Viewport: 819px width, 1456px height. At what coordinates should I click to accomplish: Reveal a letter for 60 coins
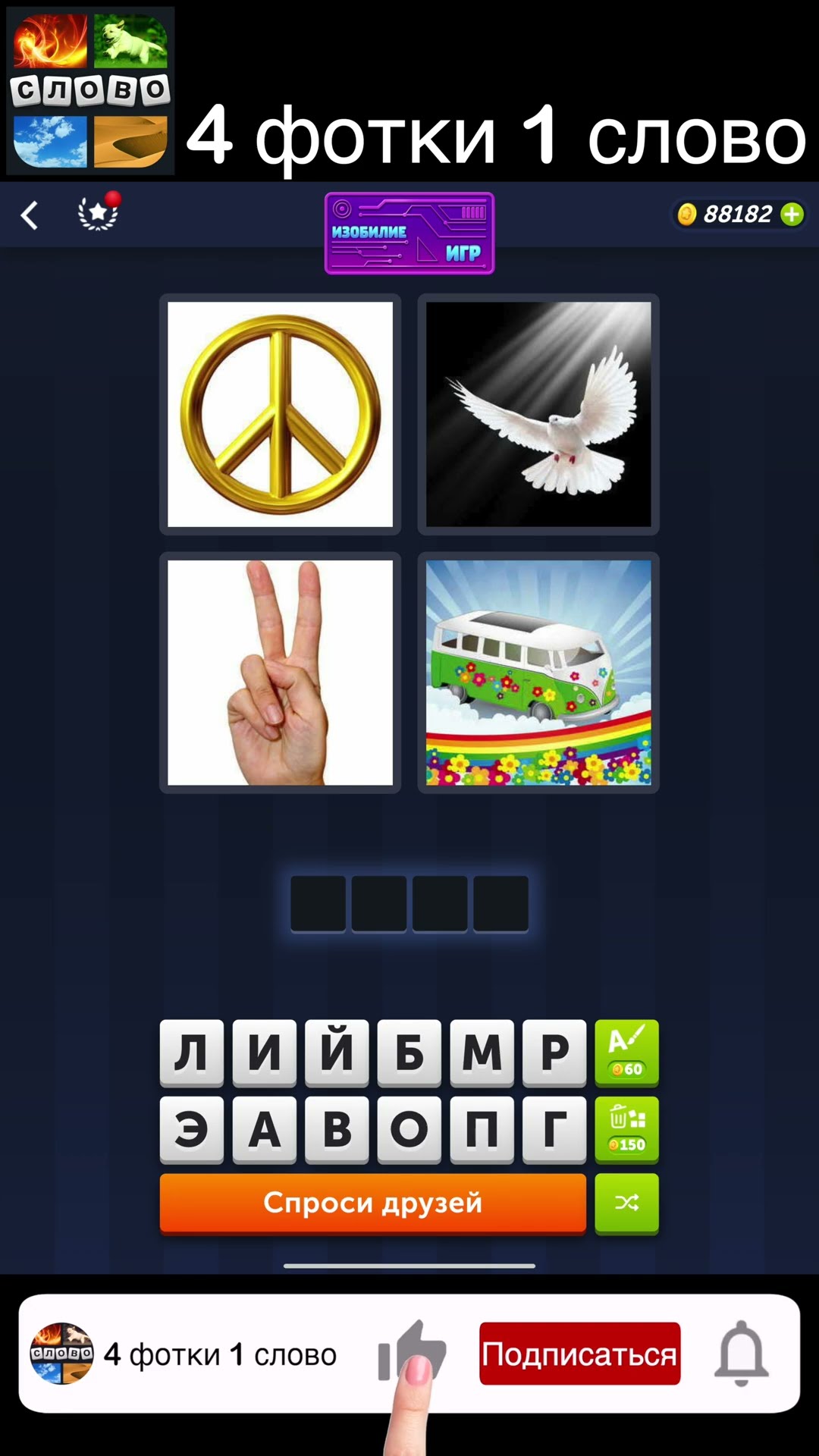[626, 1052]
